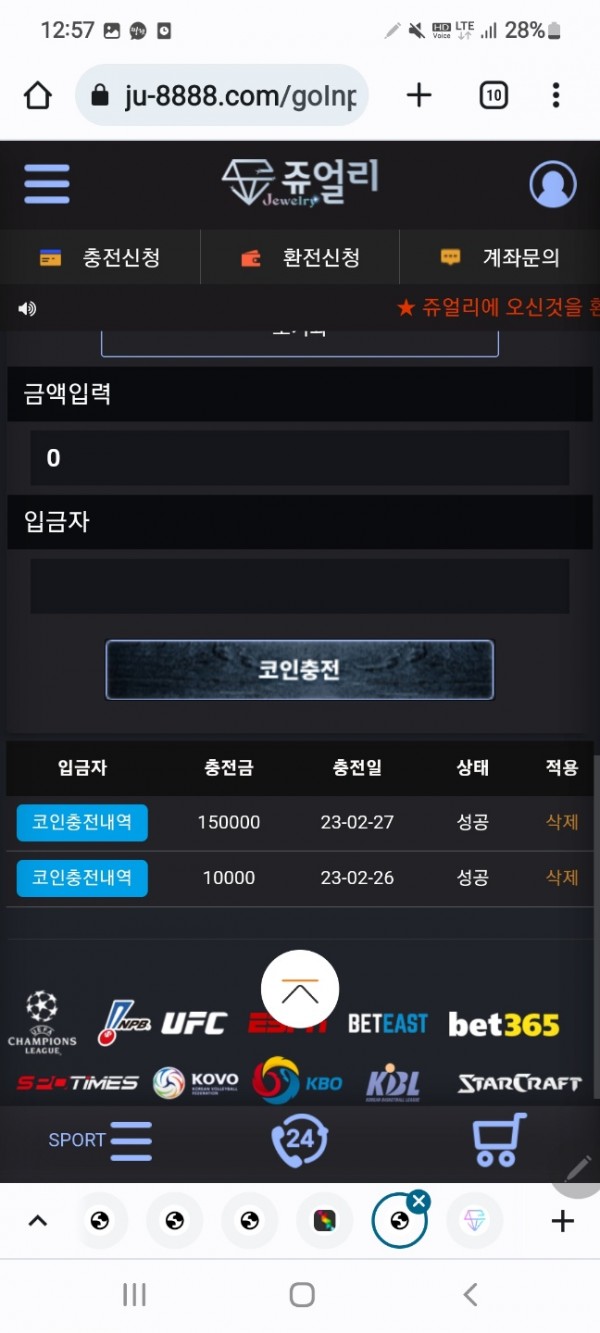
Task: Open the hamburger menu beside the 쥬얼리 logo
Action: click(x=47, y=184)
